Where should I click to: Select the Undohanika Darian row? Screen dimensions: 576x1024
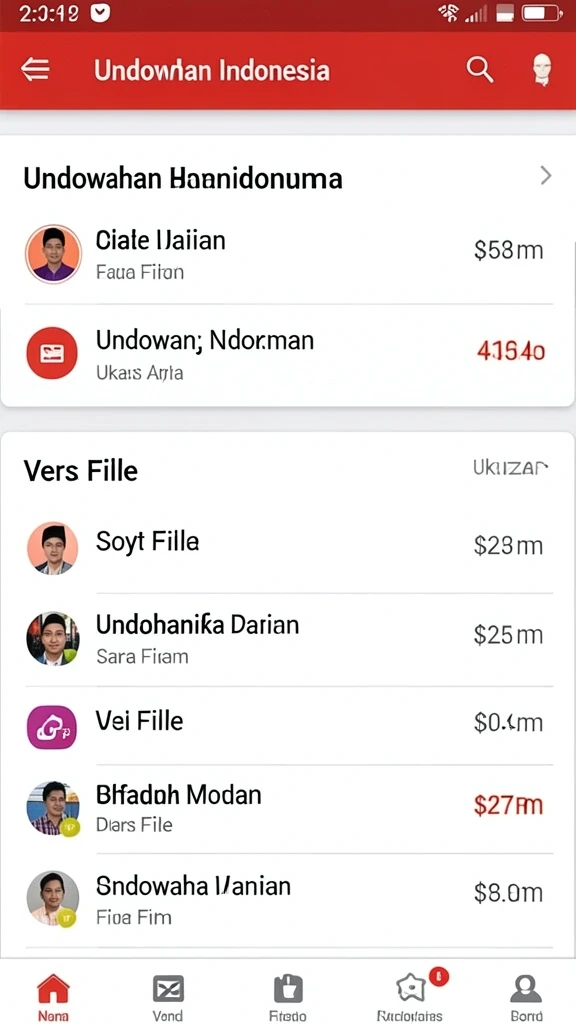pos(288,639)
